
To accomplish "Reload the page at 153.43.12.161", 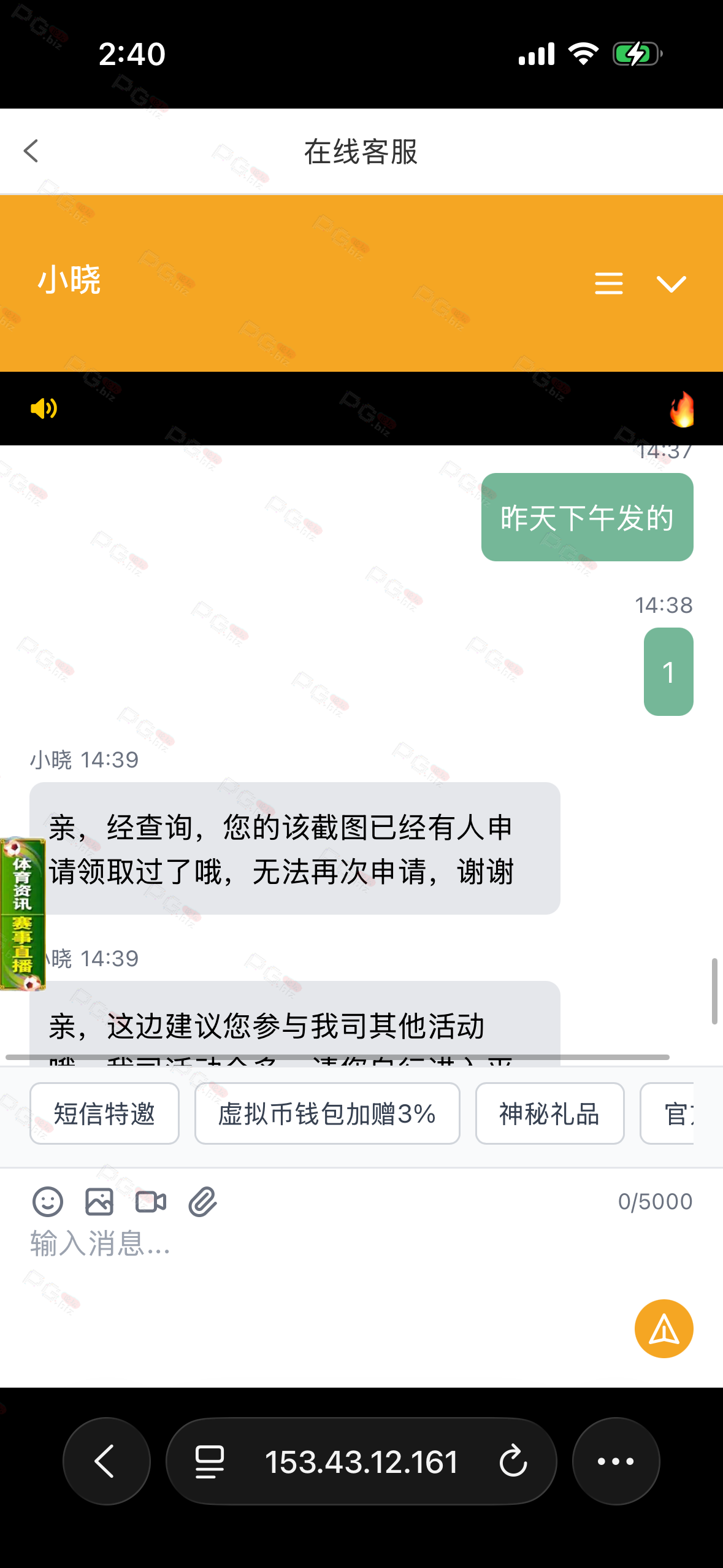I will pyautogui.click(x=513, y=1461).
